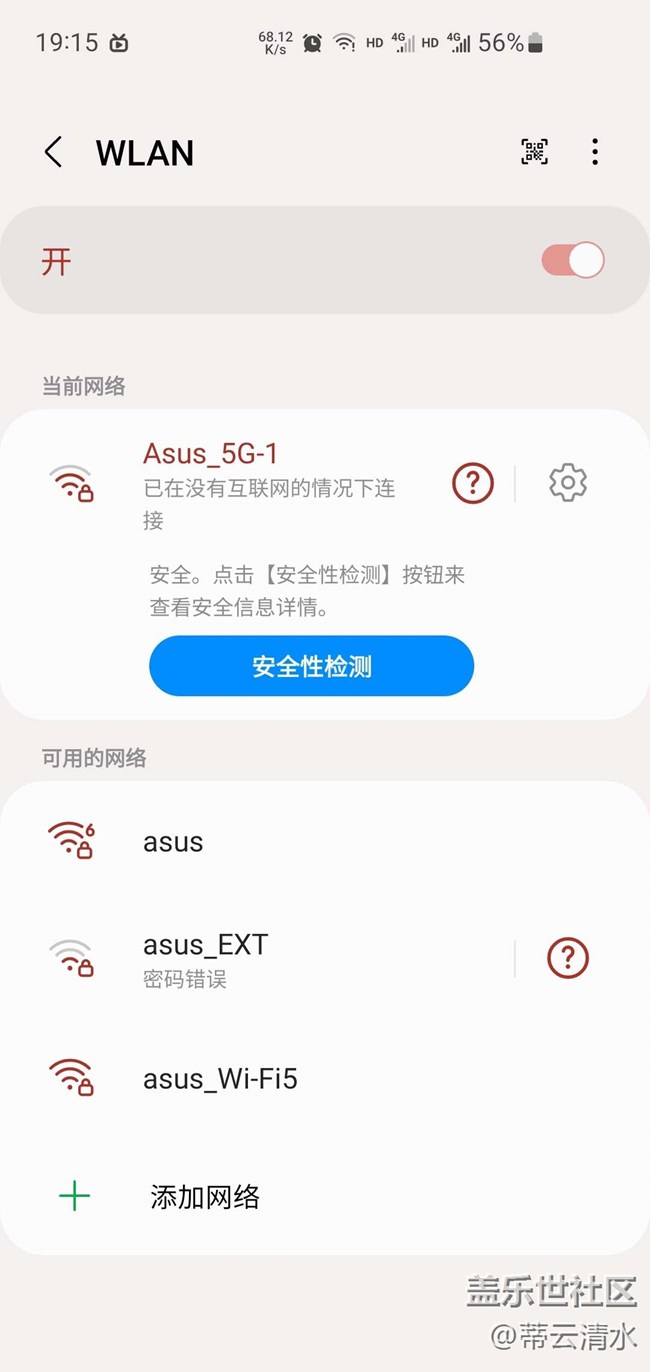Tap the help icon beside asus_EXT

tap(568, 958)
